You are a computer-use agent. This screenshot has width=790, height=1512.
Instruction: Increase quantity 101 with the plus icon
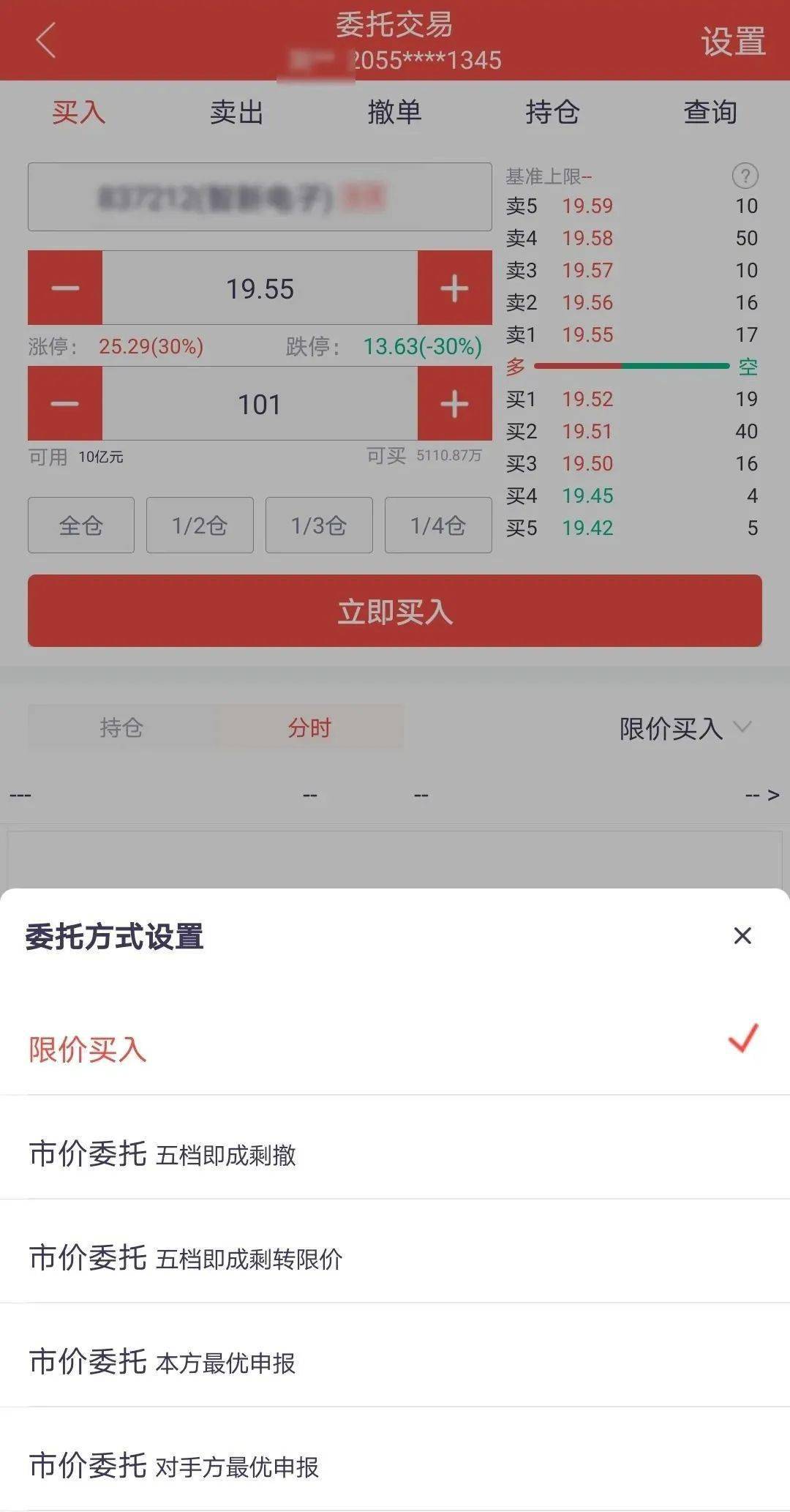[x=454, y=403]
